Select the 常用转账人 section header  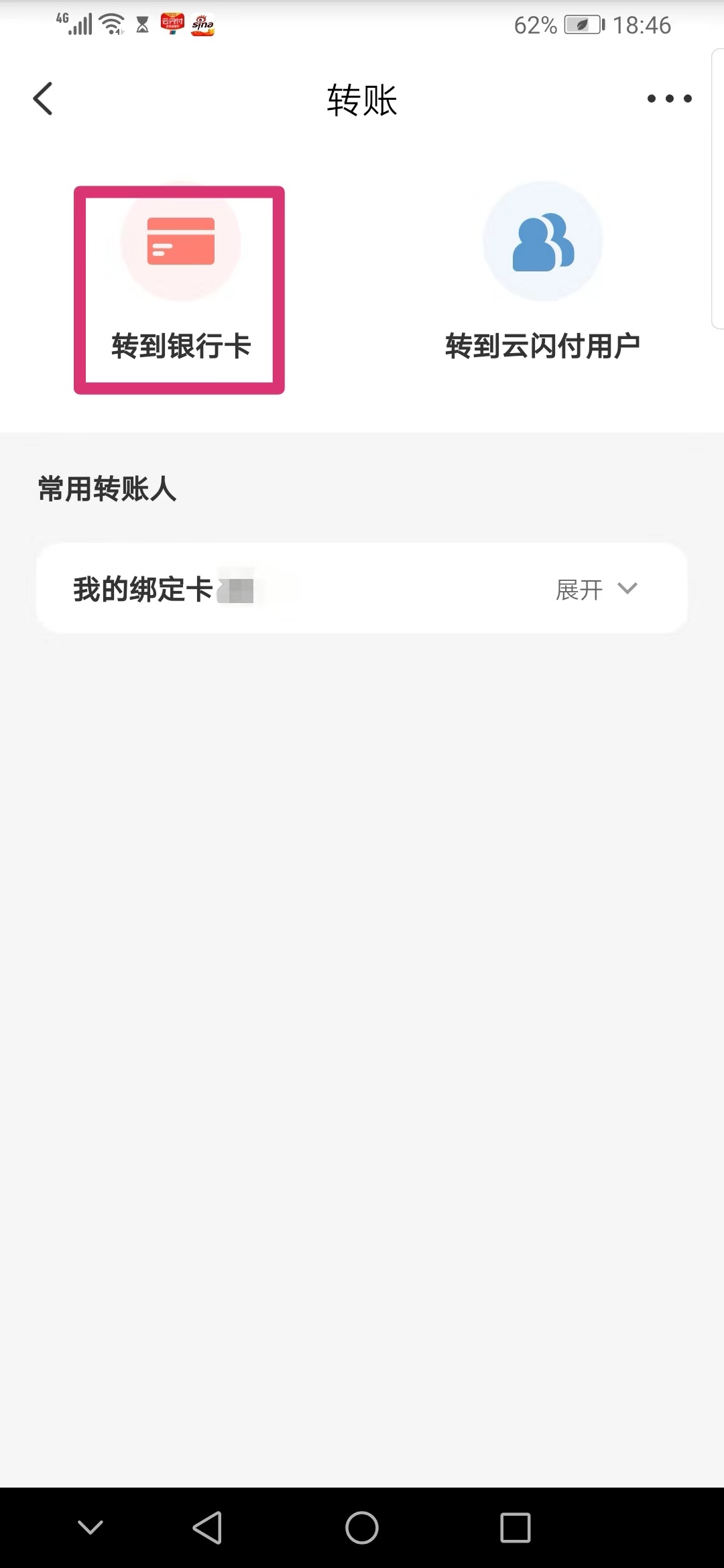(106, 489)
